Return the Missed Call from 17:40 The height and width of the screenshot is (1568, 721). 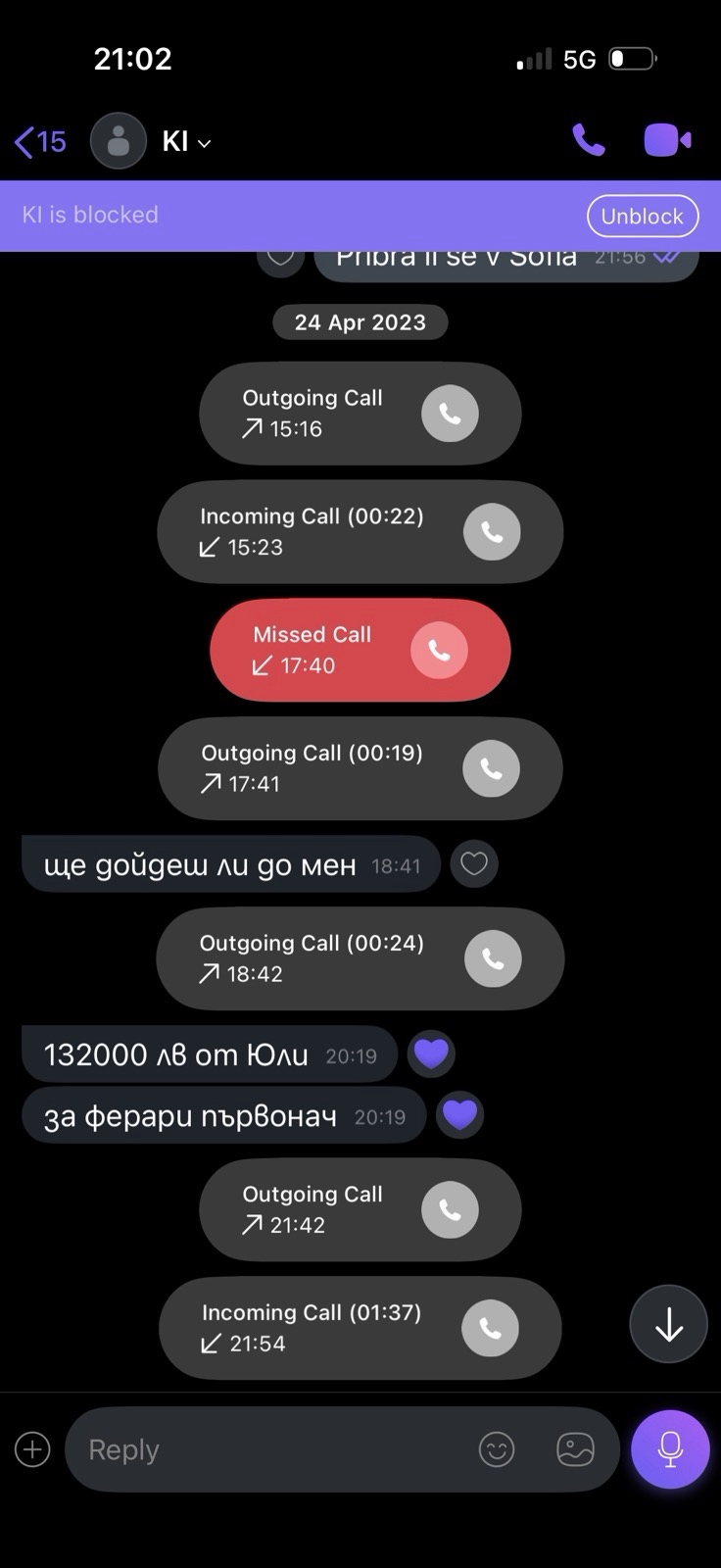[439, 651]
